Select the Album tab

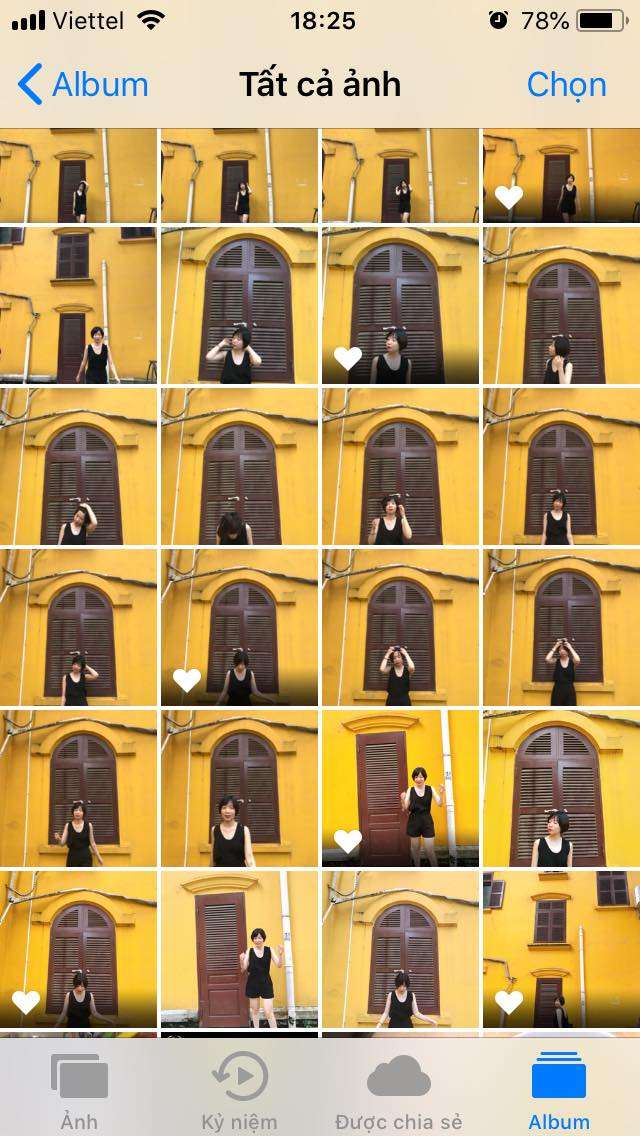click(559, 1090)
